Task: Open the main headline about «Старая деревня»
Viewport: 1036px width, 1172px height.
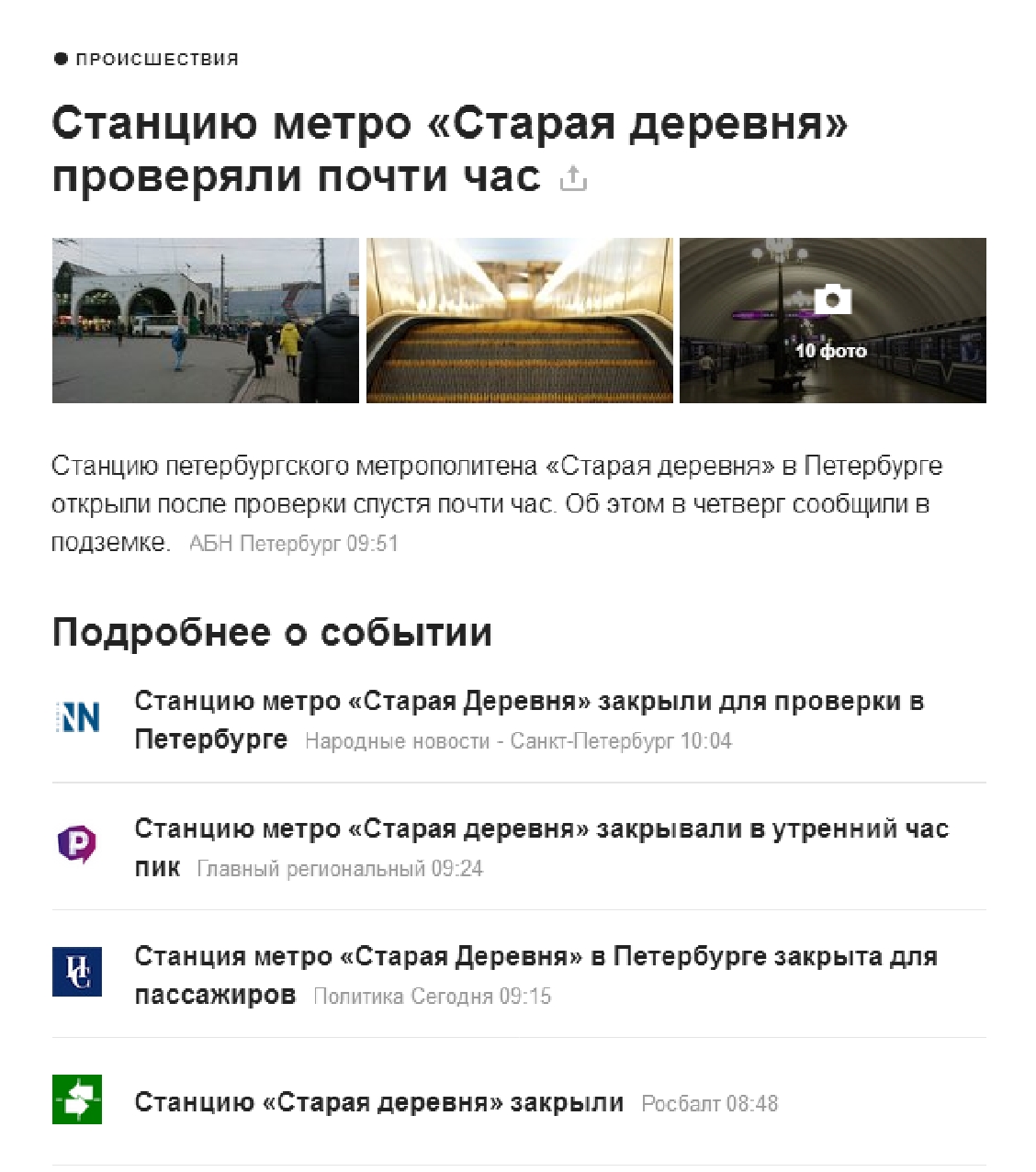Action: coord(448,124)
